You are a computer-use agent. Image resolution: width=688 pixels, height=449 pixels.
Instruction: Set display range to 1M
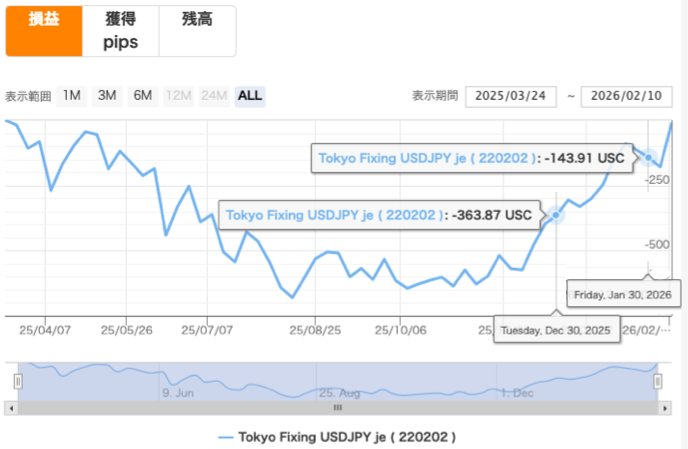click(x=72, y=96)
